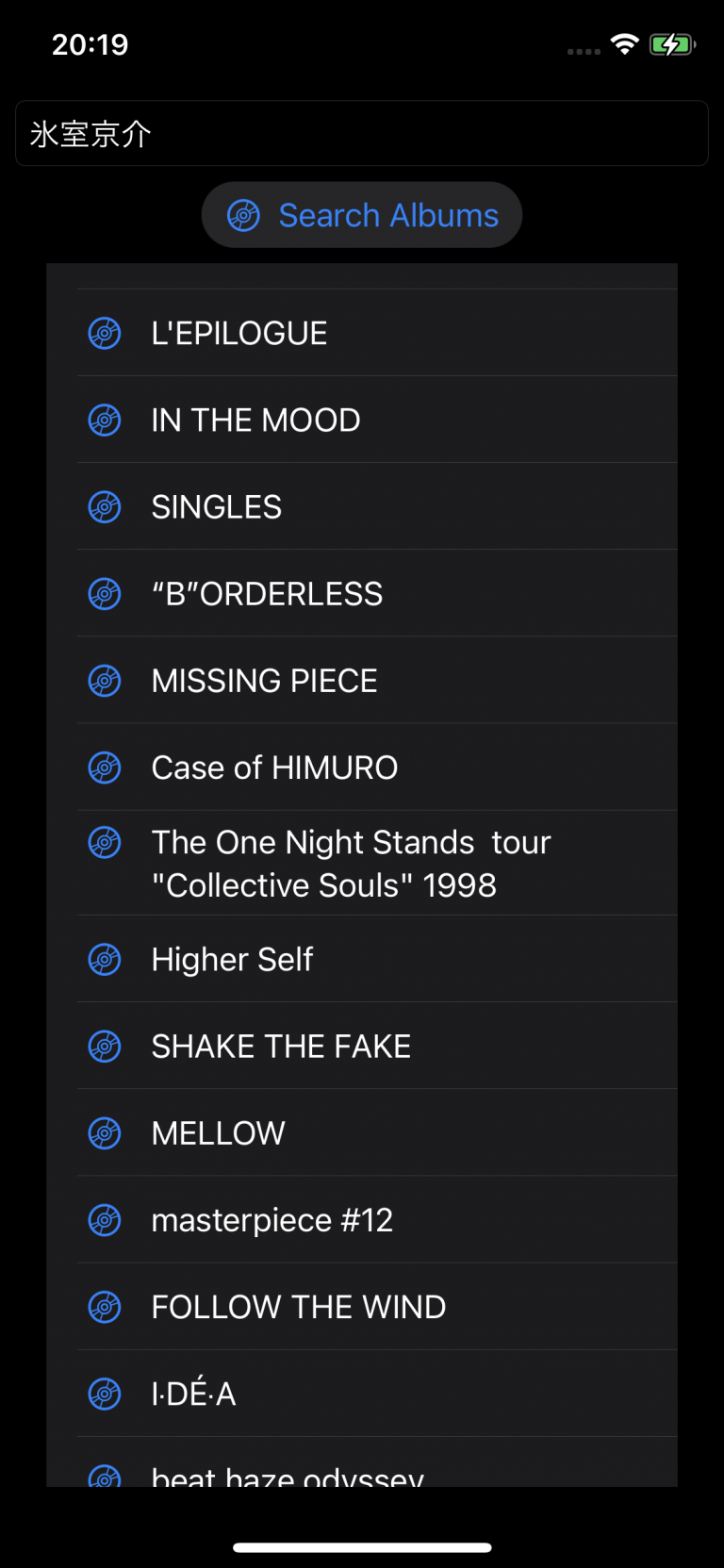The height and width of the screenshot is (1568, 724).
Task: Click the disc icon beside SINGLES
Action: (105, 506)
